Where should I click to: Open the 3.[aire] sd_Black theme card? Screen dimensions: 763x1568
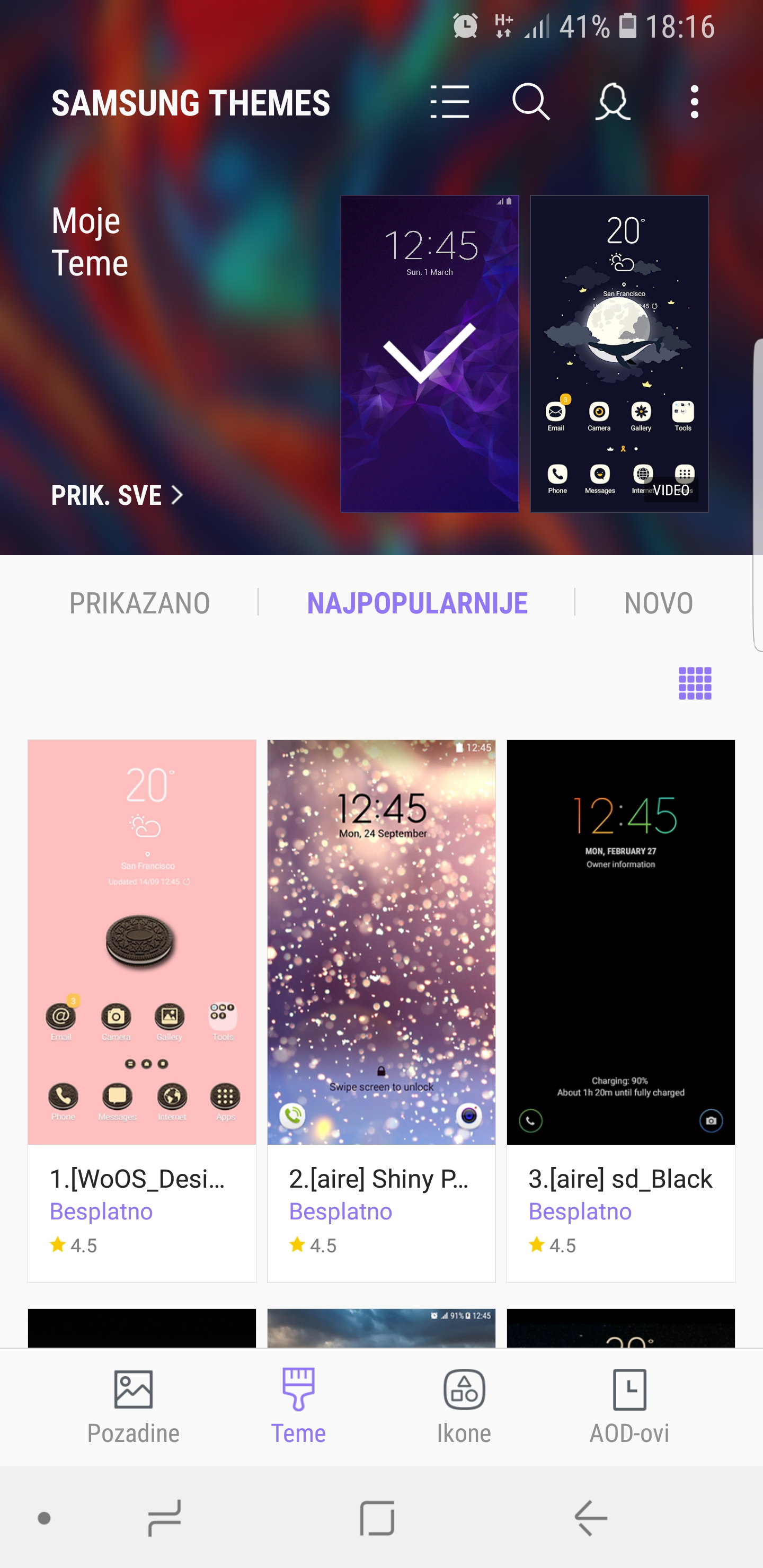[620, 1010]
